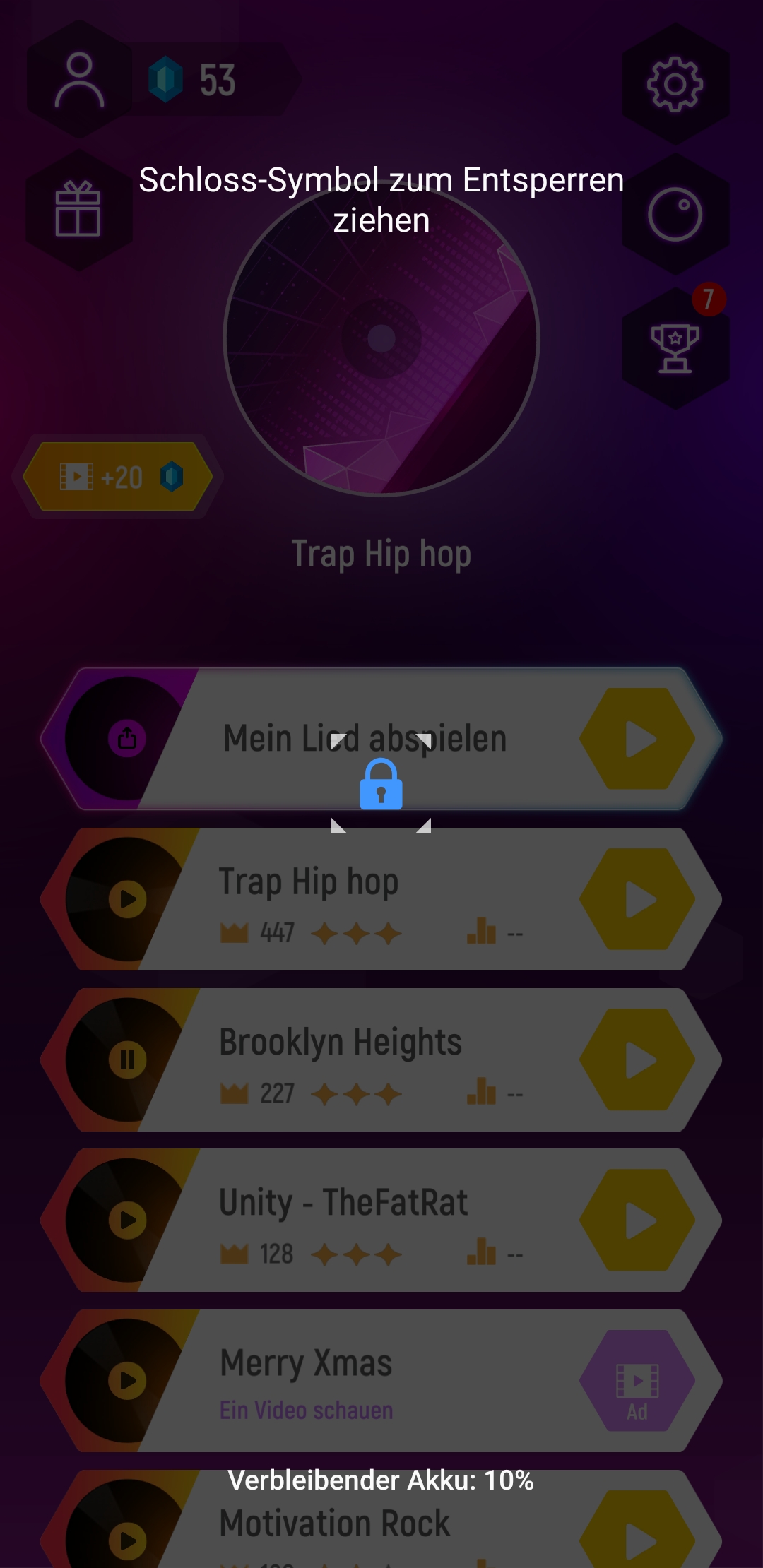Viewport: 763px width, 1568px height.
Task: Watch video for +20 gems
Action: point(118,477)
